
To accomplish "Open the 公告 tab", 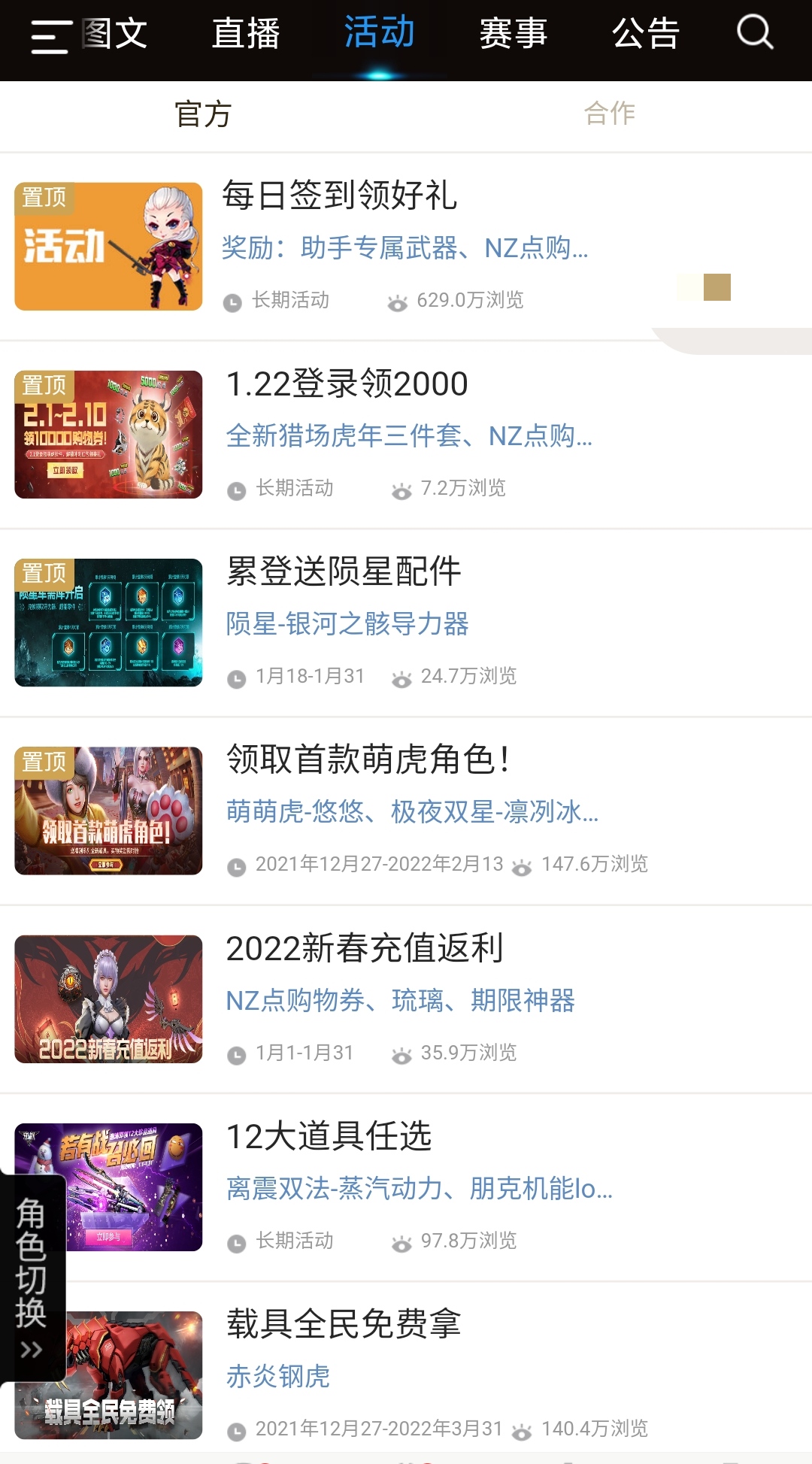I will point(646,33).
